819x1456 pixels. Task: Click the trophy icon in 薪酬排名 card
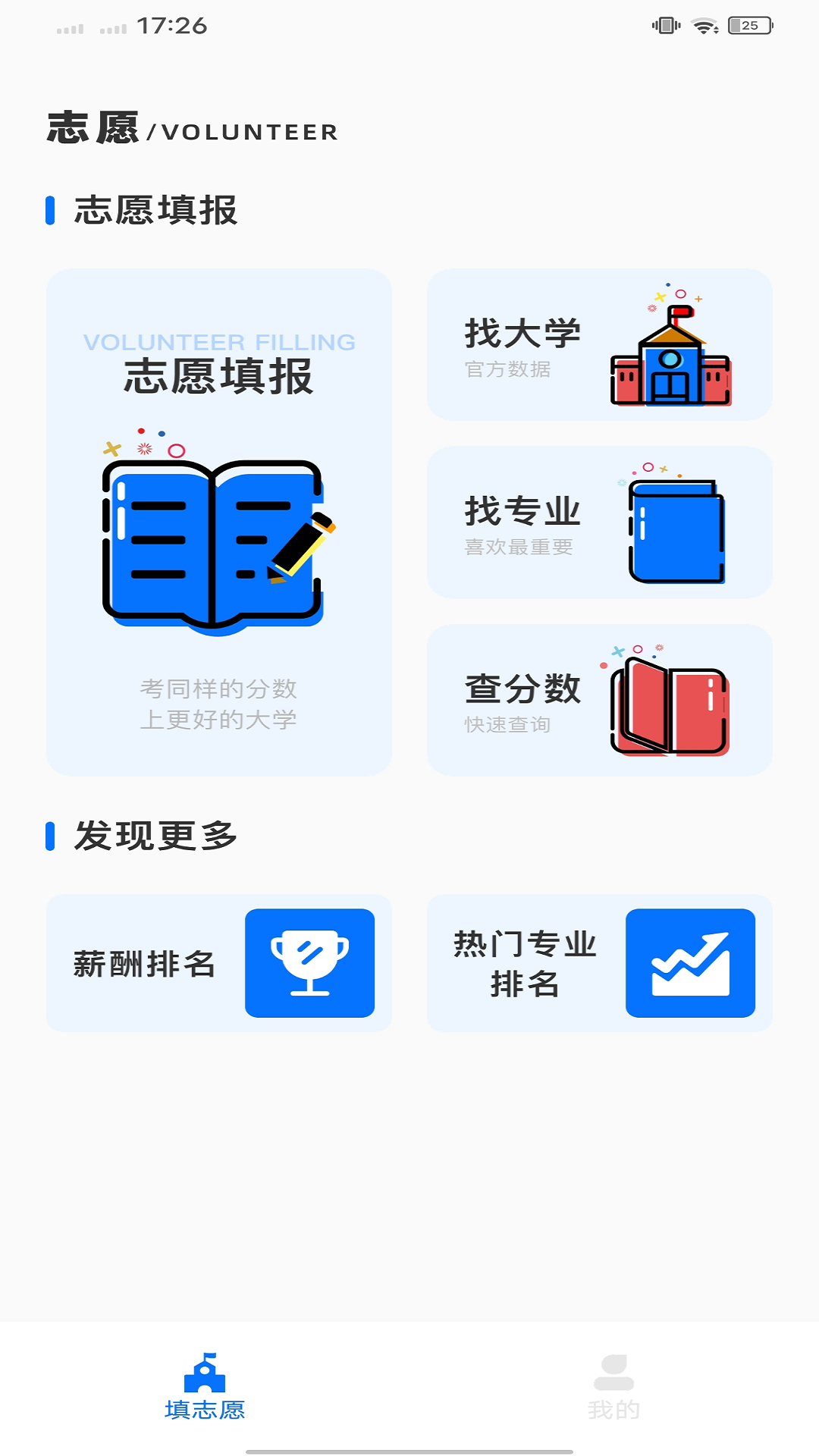tap(309, 962)
